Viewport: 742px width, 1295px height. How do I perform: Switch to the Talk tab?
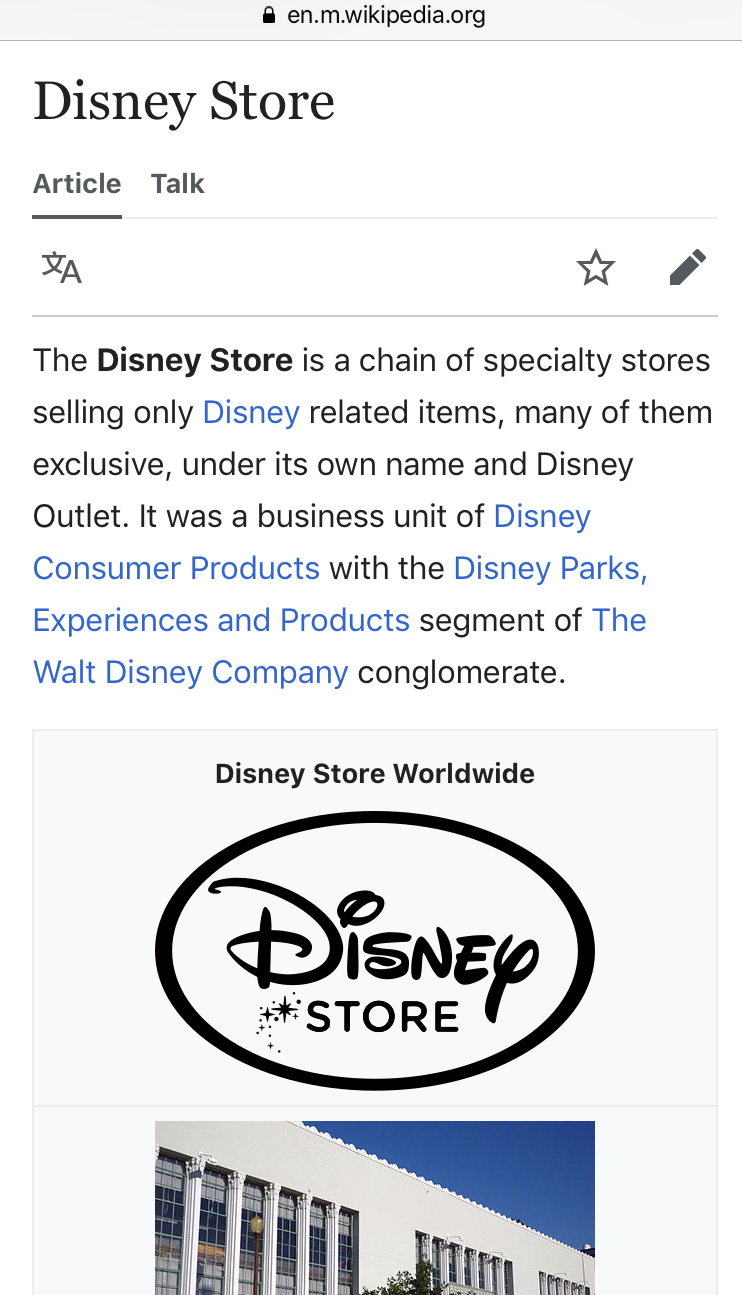coord(178,184)
